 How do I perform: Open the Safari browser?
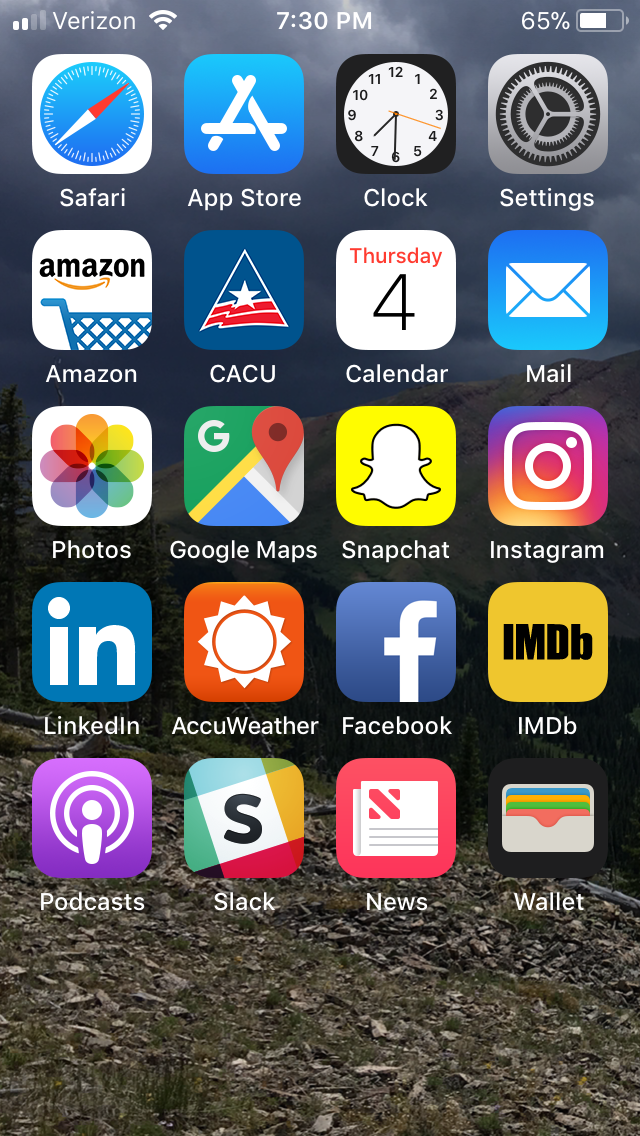tap(92, 114)
